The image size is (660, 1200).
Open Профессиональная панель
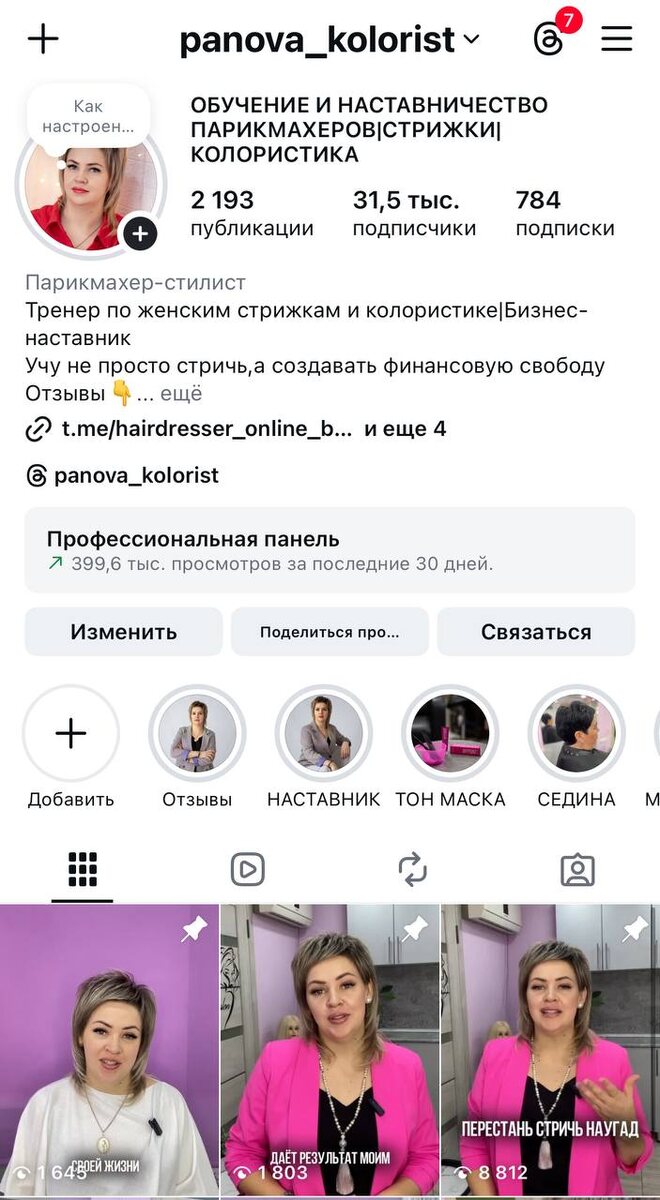coord(330,551)
